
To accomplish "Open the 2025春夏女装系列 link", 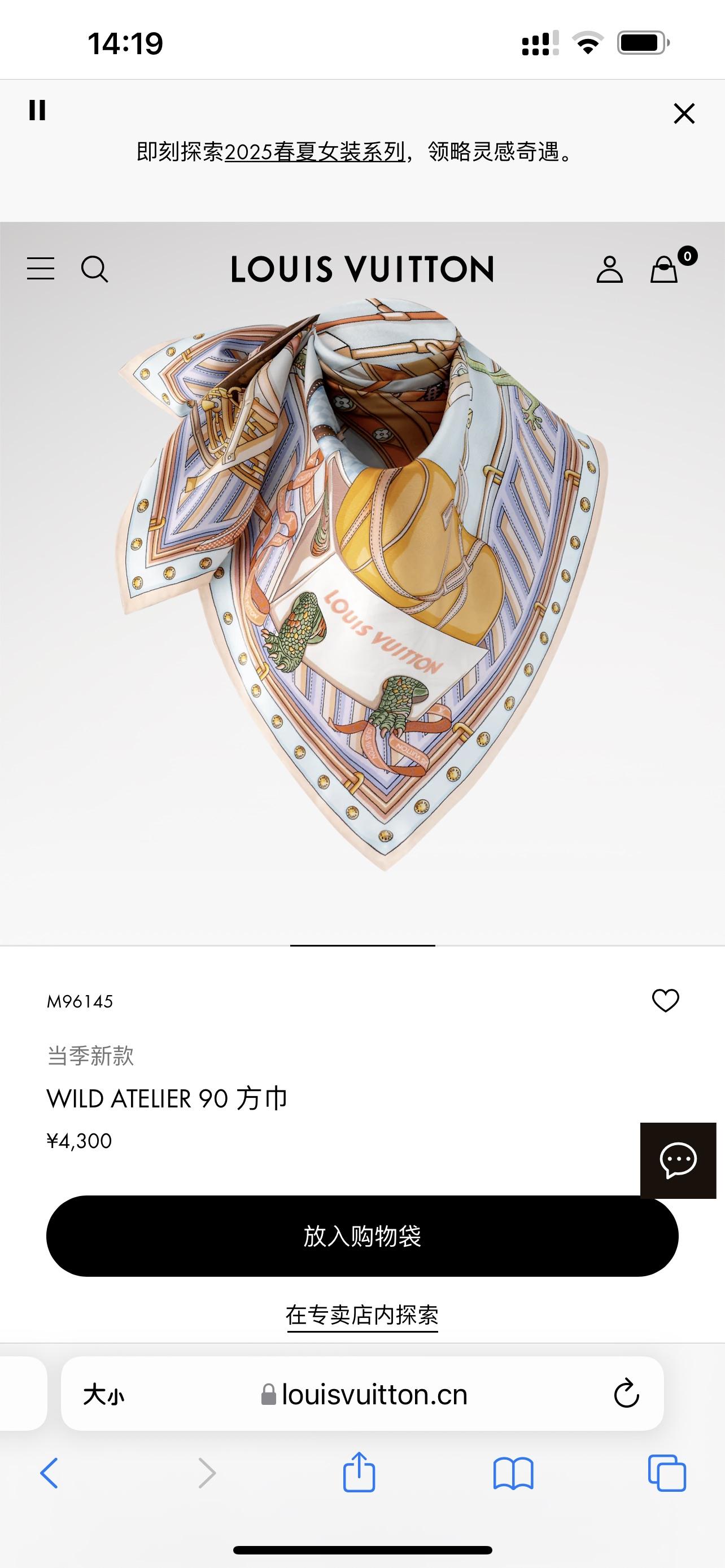I will [x=315, y=152].
